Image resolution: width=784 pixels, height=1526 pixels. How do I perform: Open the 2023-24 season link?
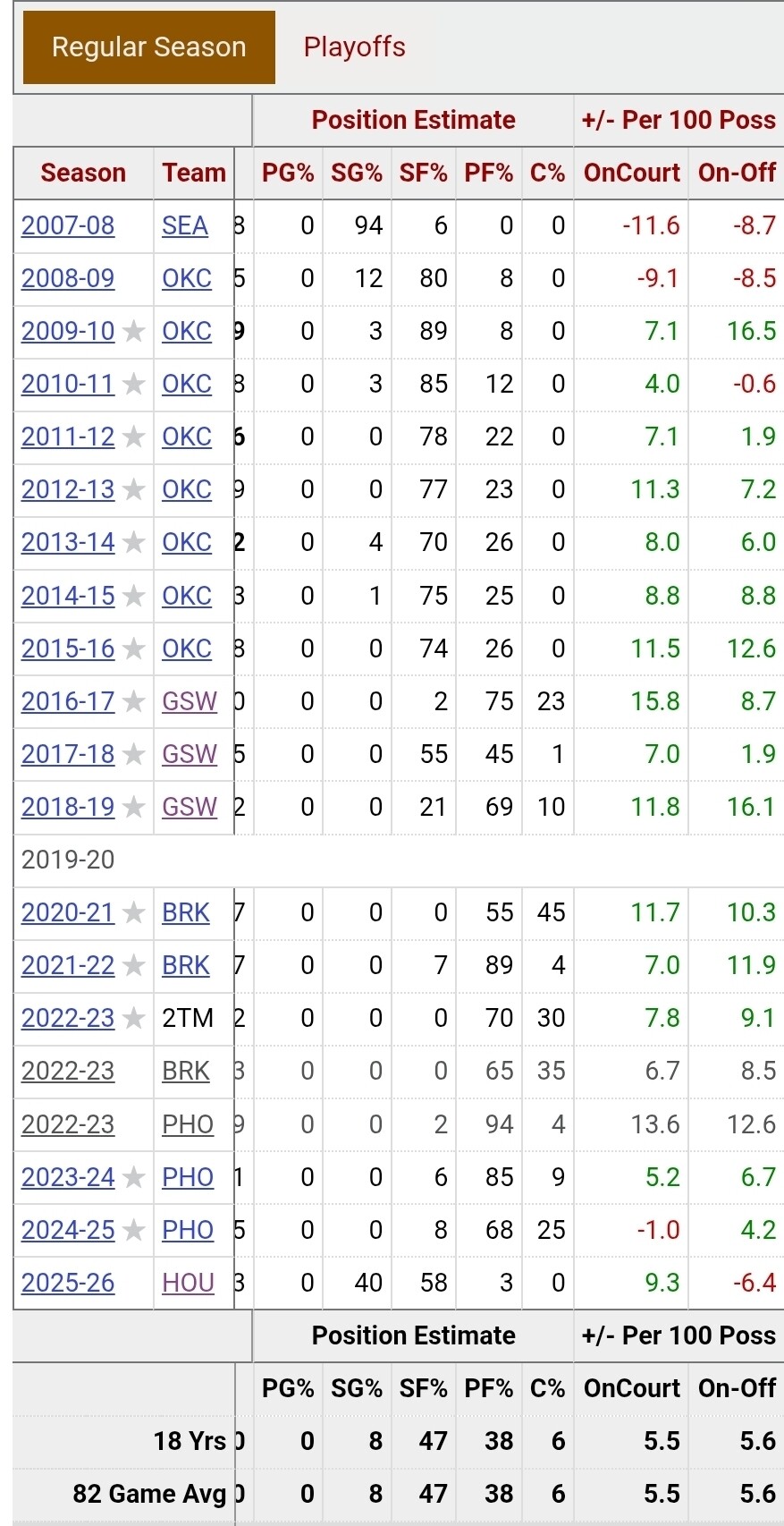pyautogui.click(x=68, y=1177)
